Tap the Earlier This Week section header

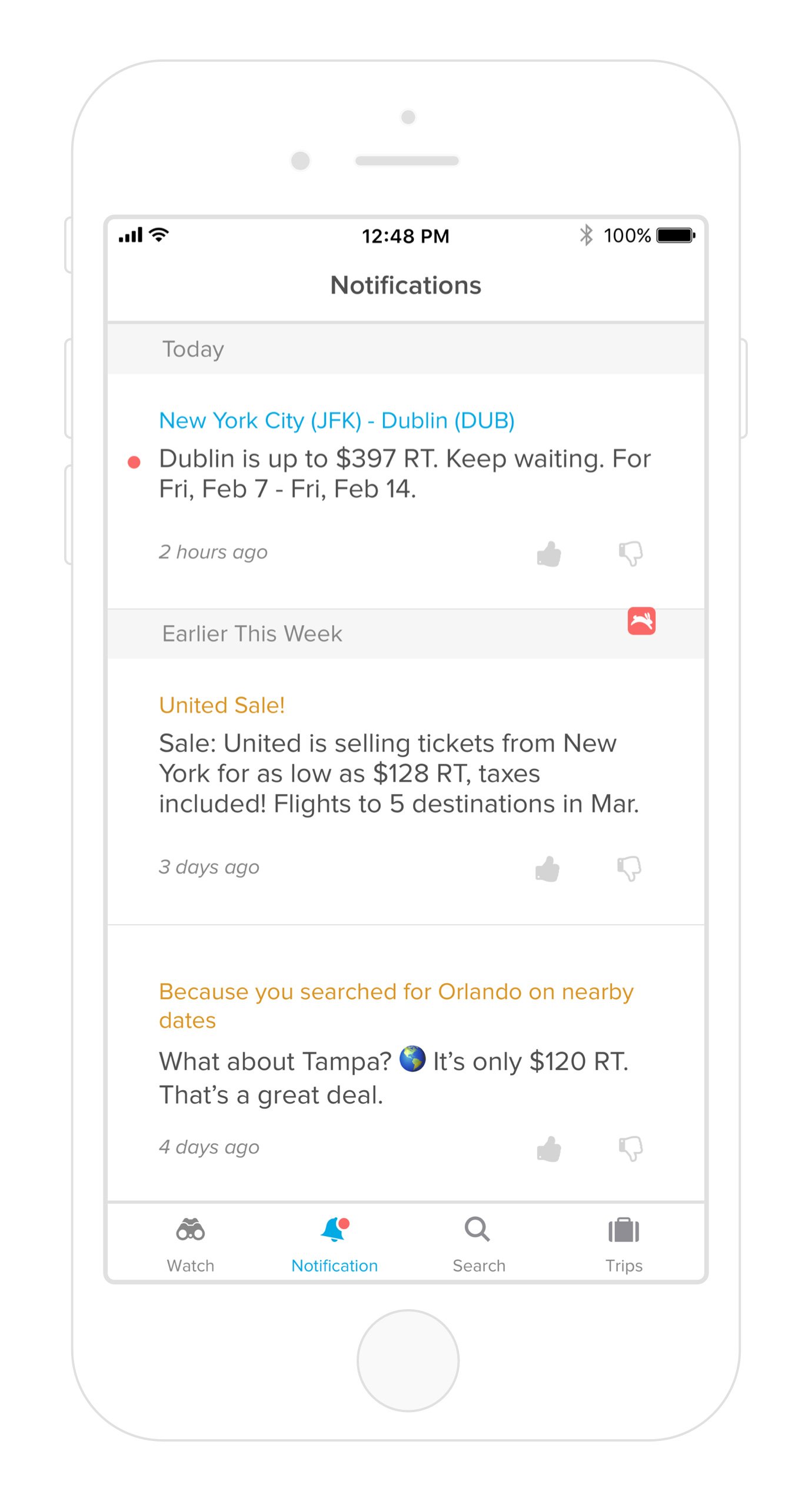[252, 633]
